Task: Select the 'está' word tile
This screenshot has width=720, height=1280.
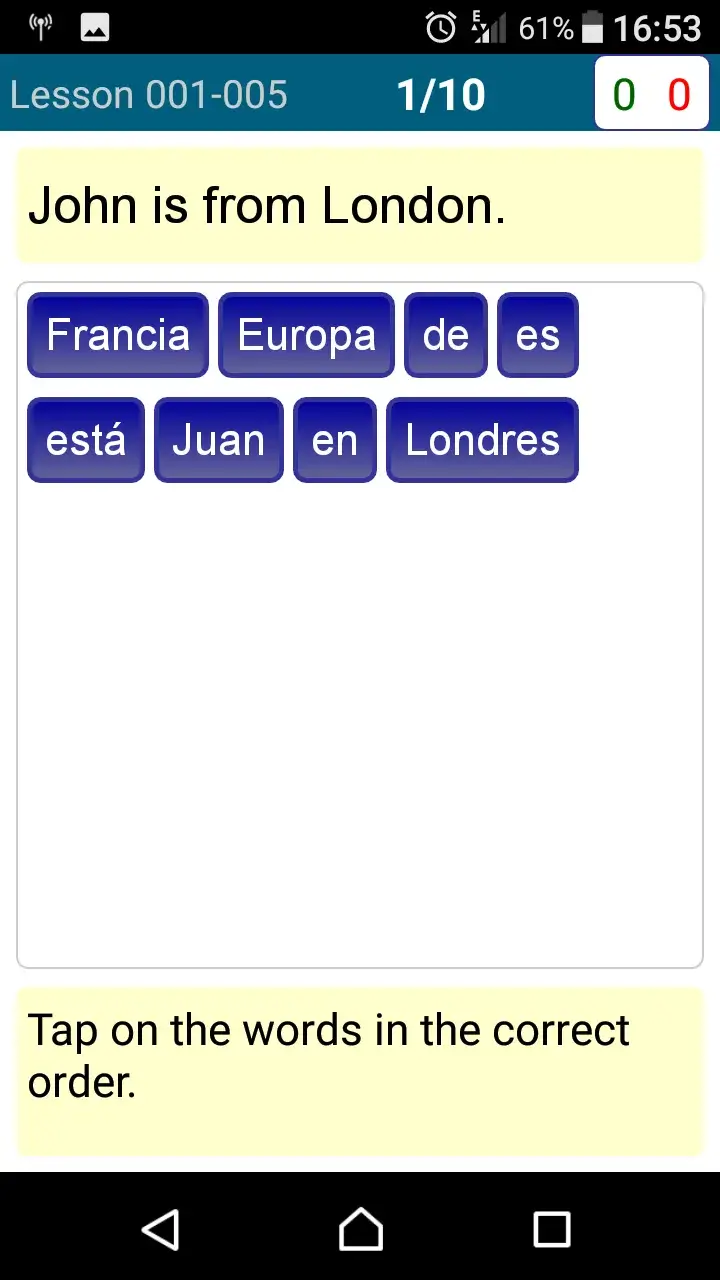Action: (85, 439)
